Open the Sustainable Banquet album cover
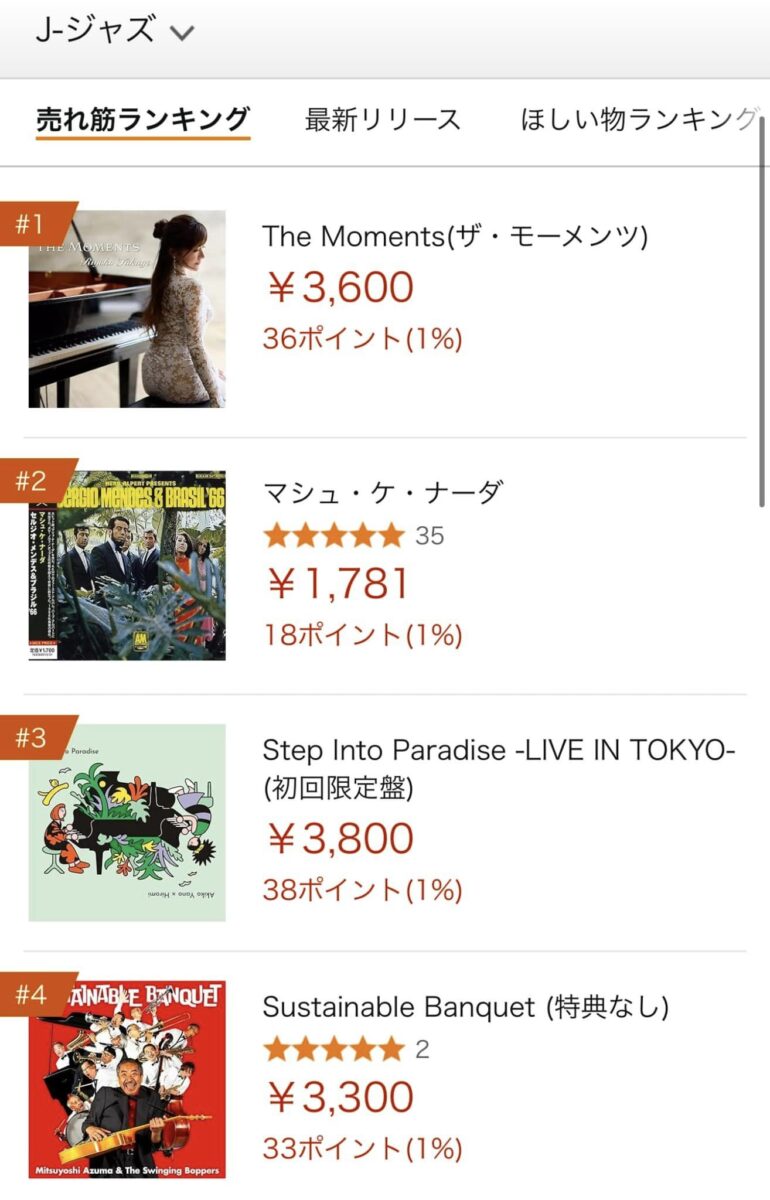This screenshot has height=1200, width=770. coord(127,1078)
